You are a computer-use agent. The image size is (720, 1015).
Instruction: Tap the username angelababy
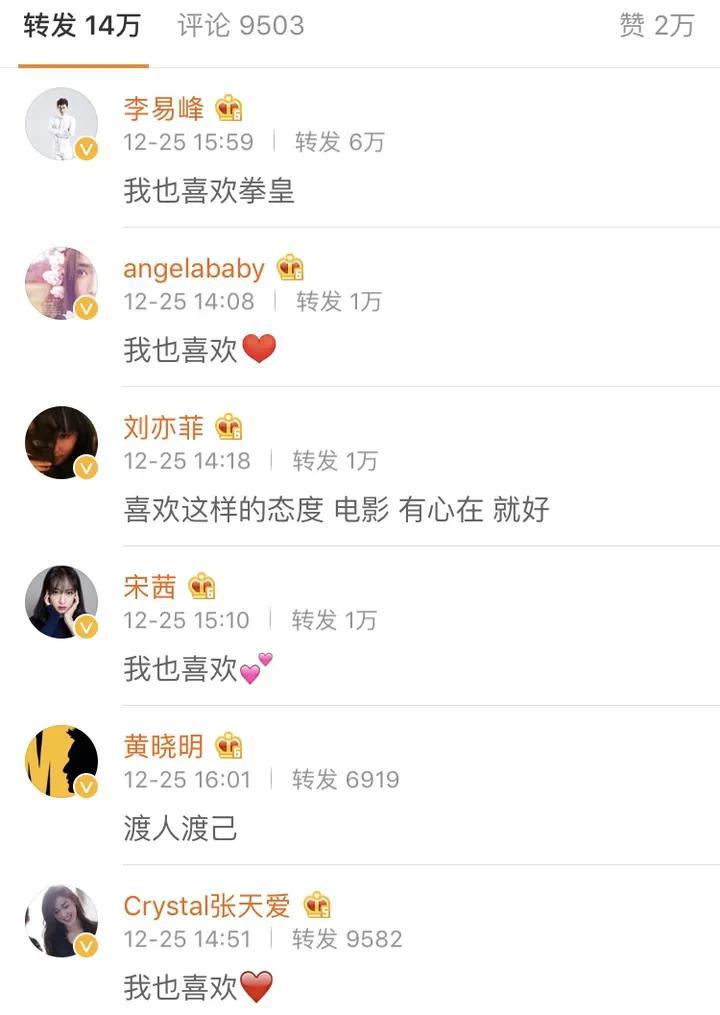point(194,268)
